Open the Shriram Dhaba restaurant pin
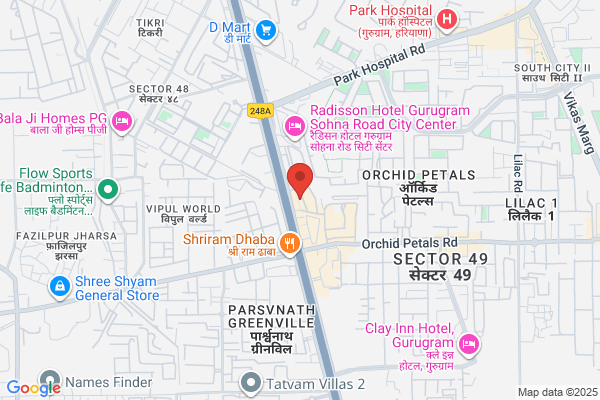This screenshot has width=600, height=400. pyautogui.click(x=290, y=244)
